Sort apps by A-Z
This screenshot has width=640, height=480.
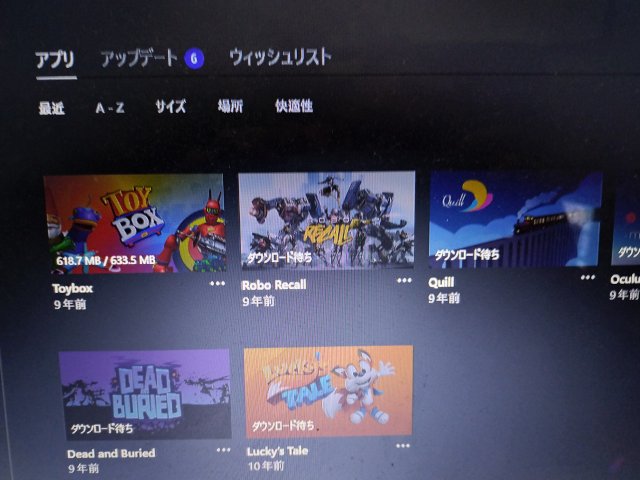(x=110, y=107)
